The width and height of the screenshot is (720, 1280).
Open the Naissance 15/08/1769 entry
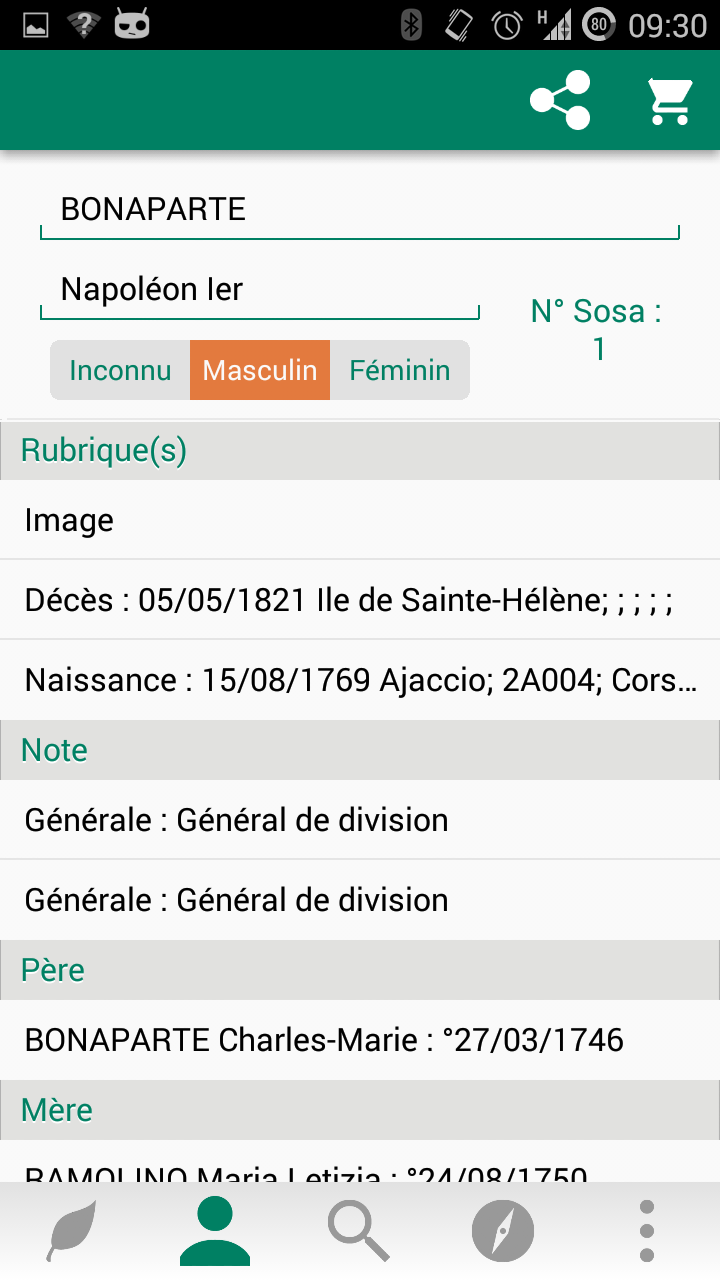point(360,680)
